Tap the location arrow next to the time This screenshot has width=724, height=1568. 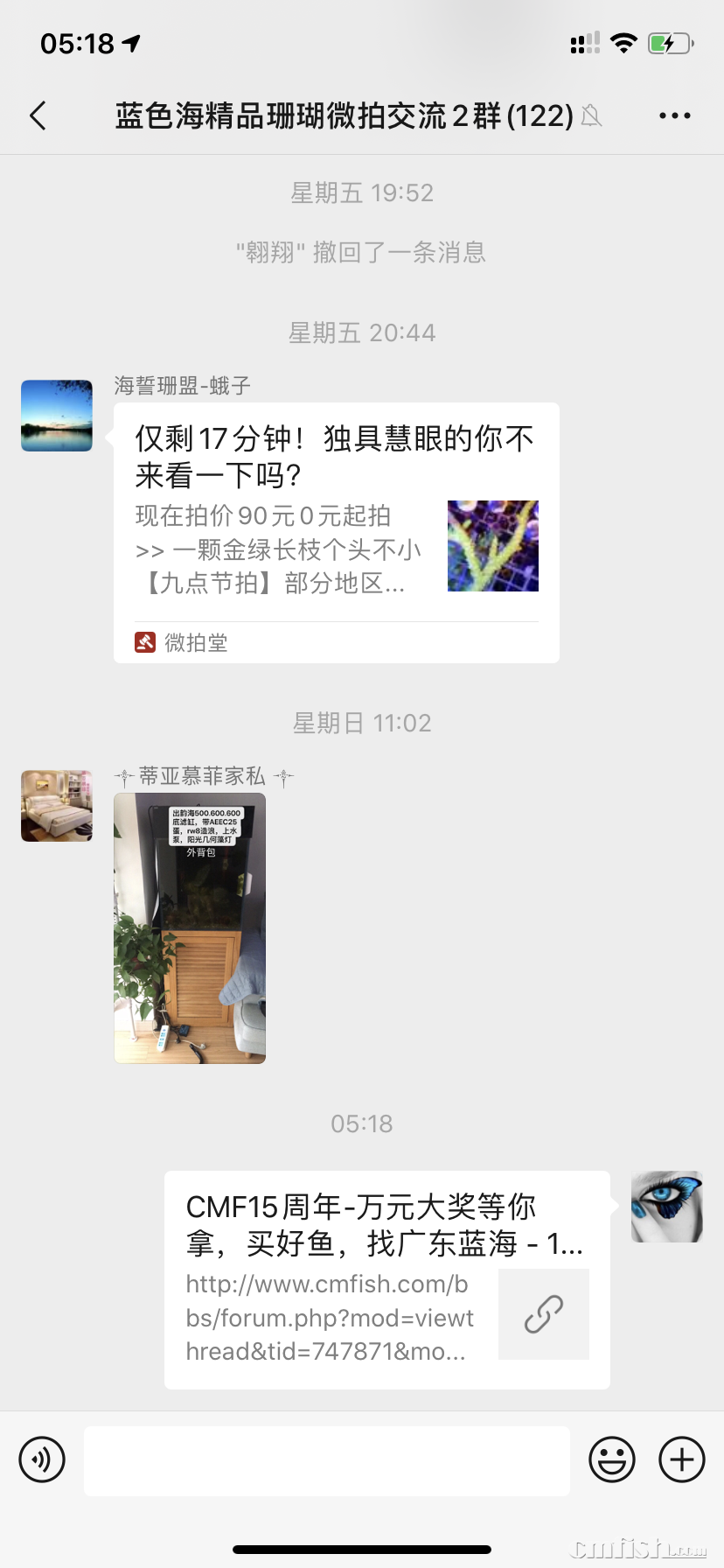tap(129, 43)
